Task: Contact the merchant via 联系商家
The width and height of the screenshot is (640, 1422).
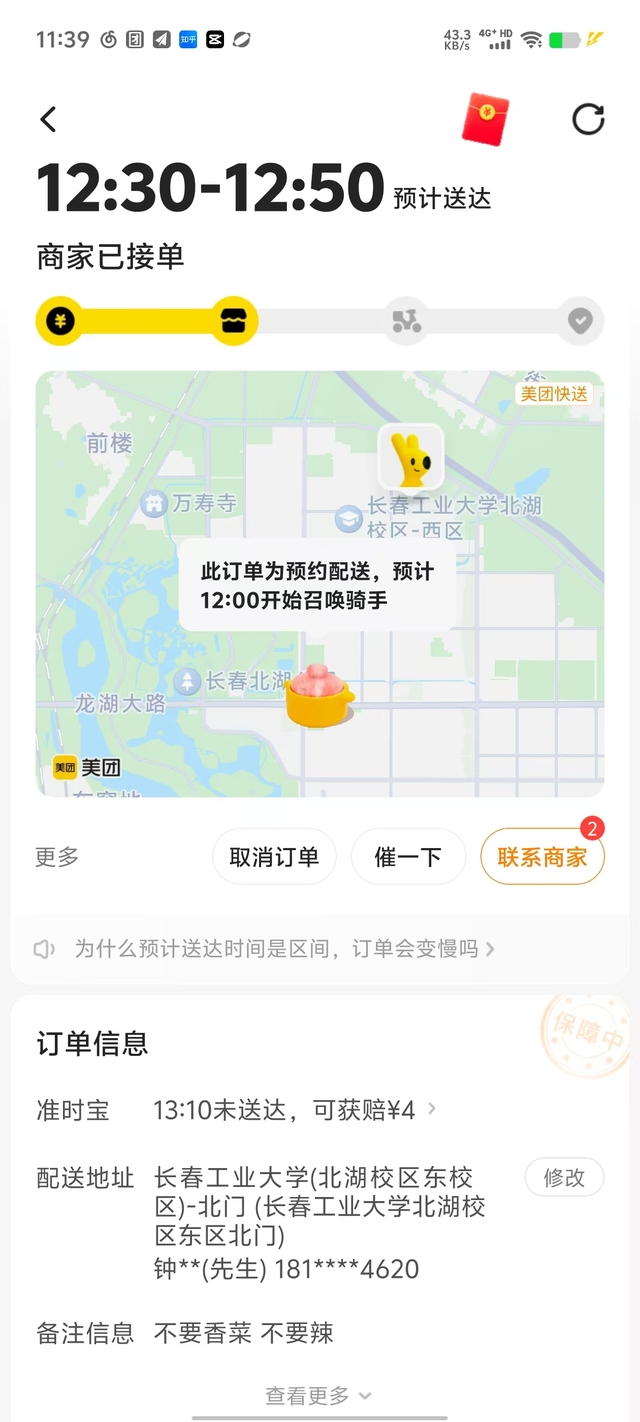Action: [542, 857]
